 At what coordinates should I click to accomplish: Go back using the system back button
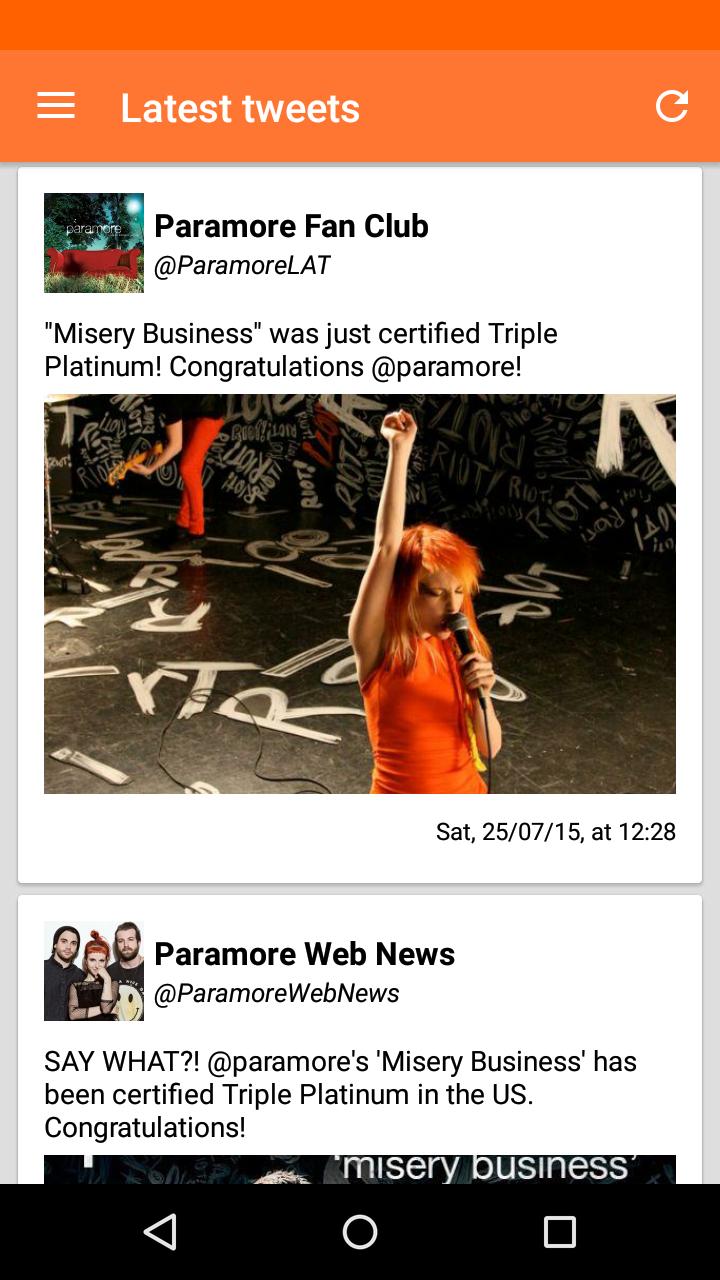coord(160,1232)
